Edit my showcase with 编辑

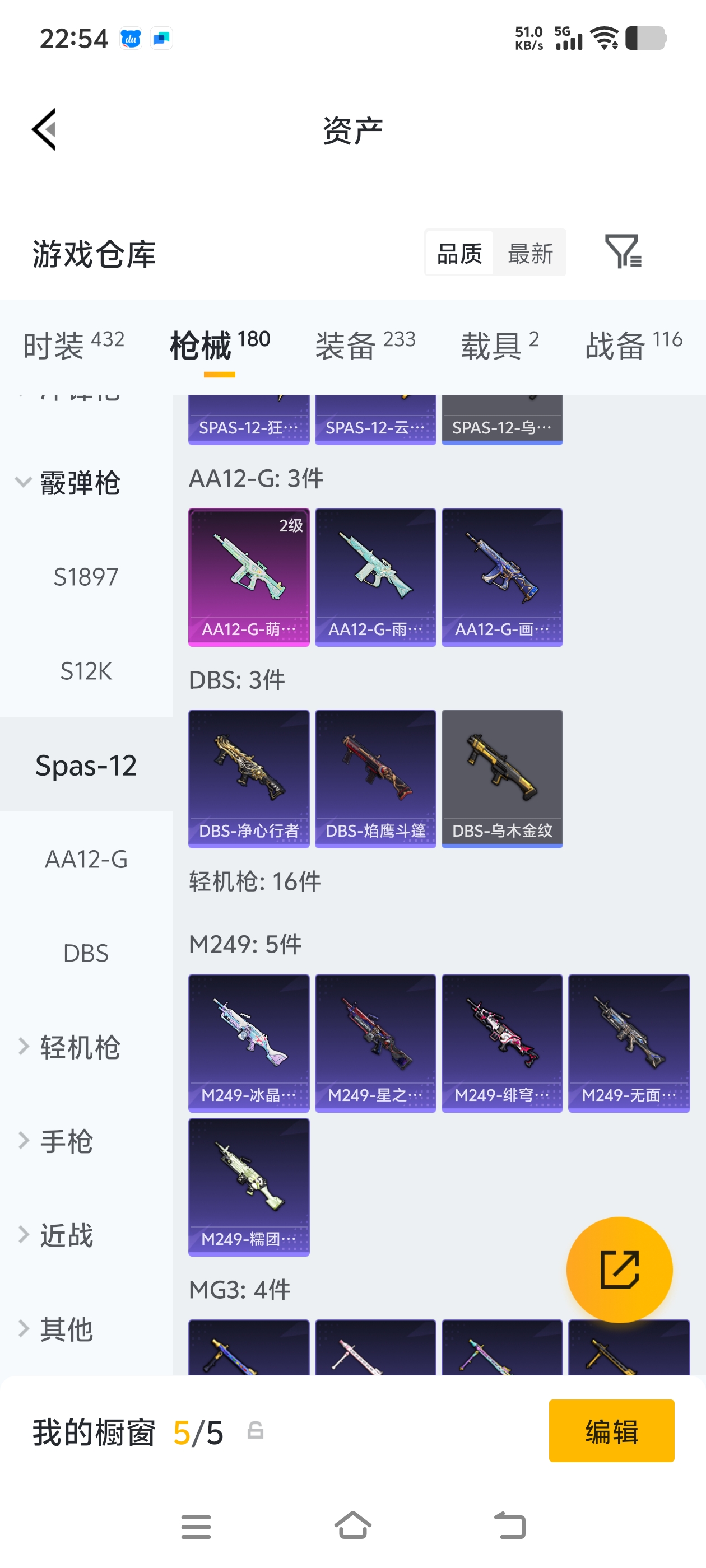click(x=611, y=1430)
